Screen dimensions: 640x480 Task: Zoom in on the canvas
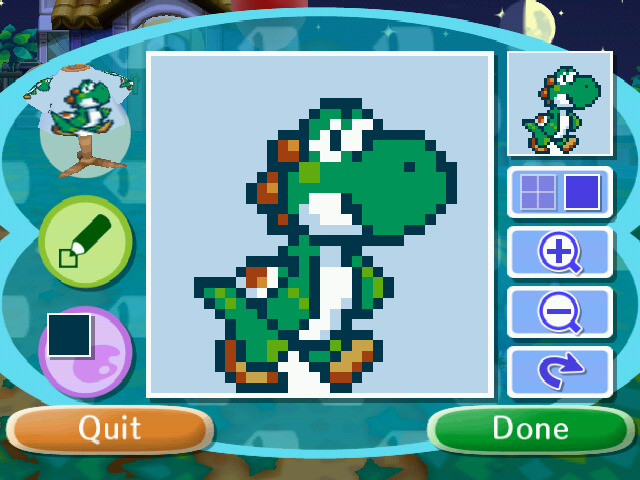point(559,252)
